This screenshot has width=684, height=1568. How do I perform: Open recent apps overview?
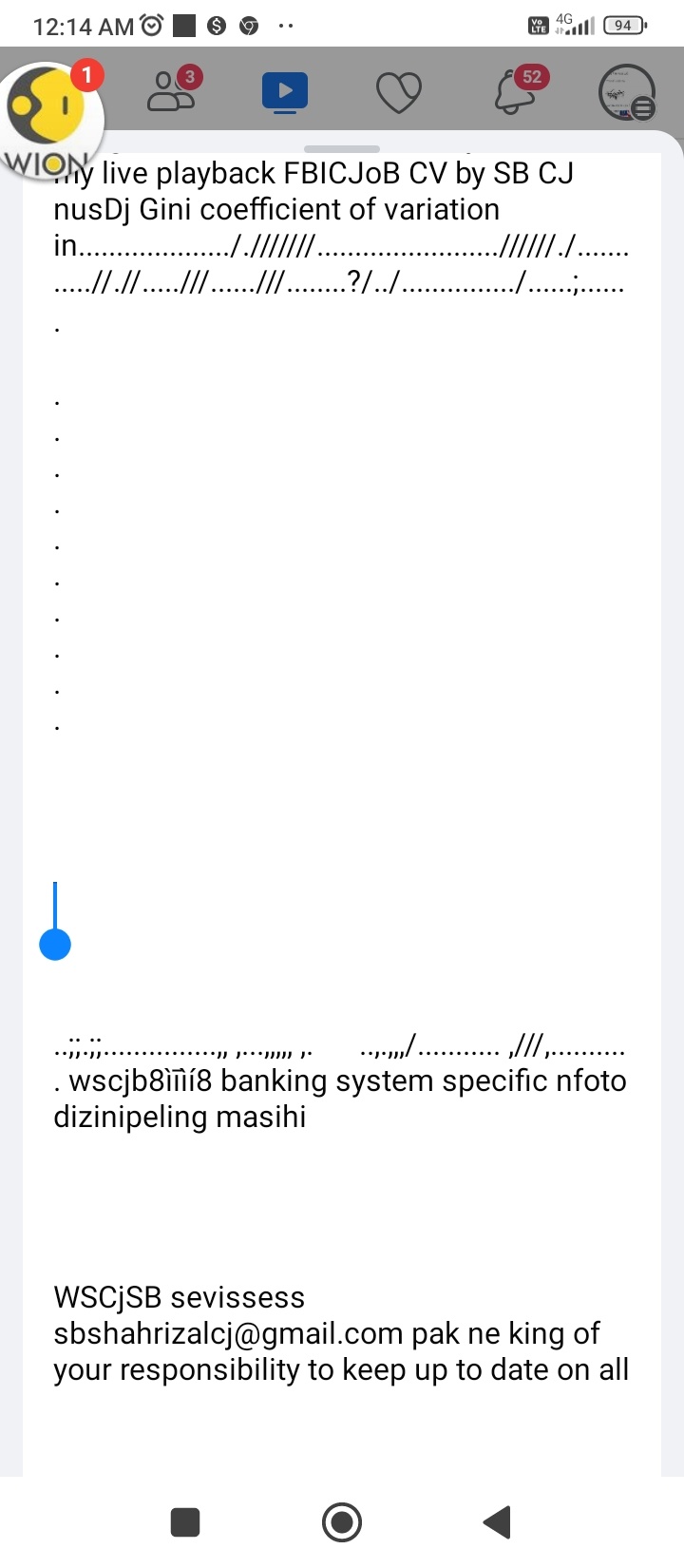pos(185,1521)
